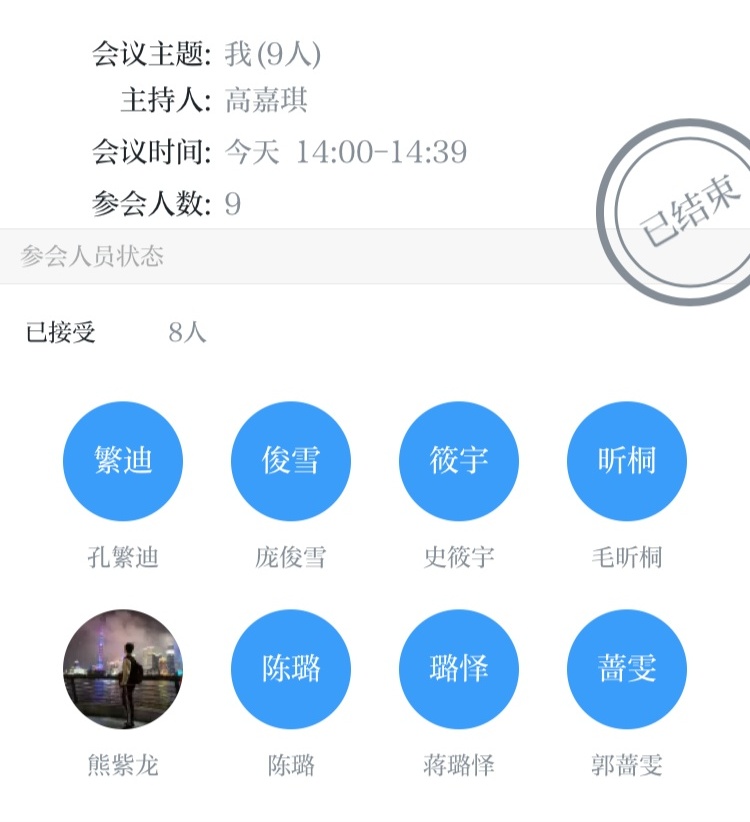
Task: Open 孔繁迪's profile avatar
Action: (x=123, y=461)
